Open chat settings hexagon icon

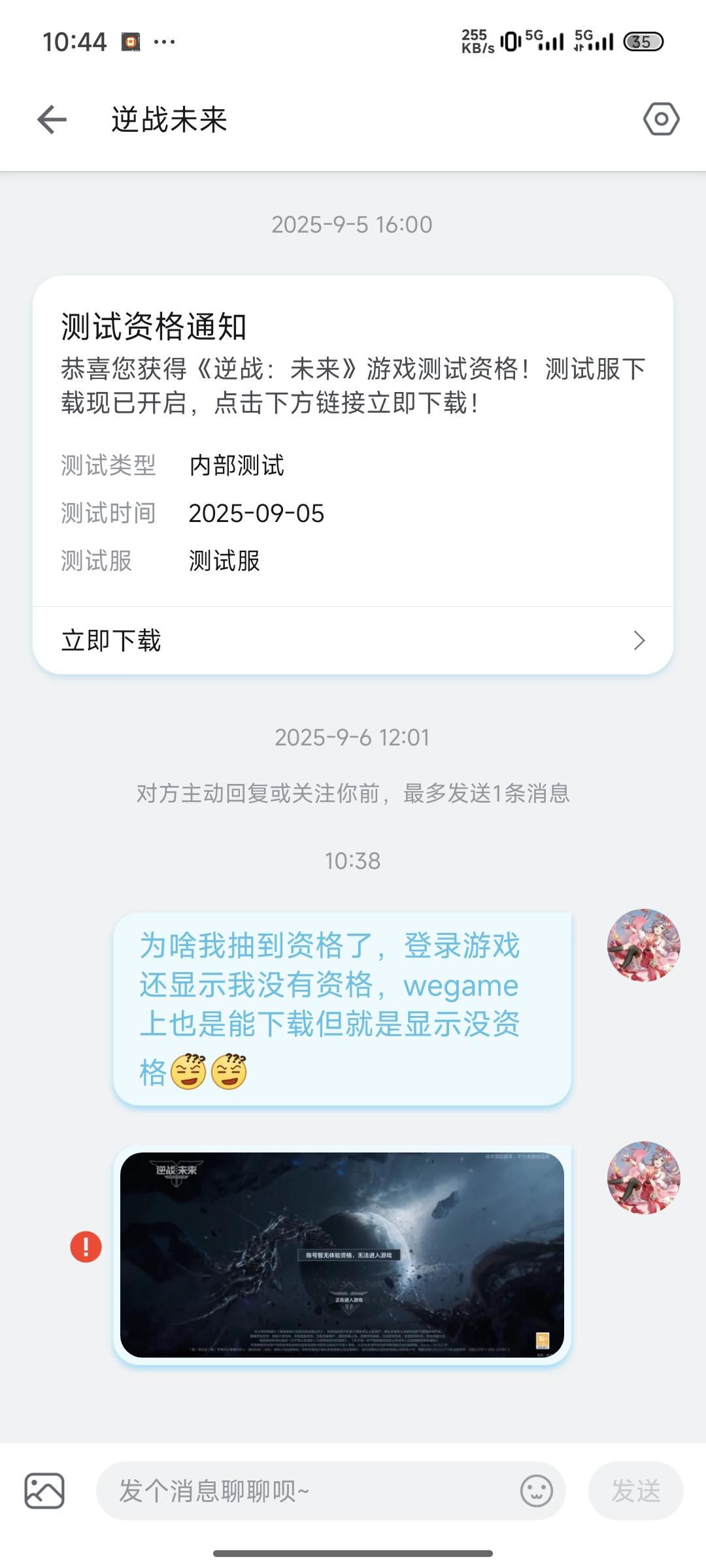coord(661,119)
